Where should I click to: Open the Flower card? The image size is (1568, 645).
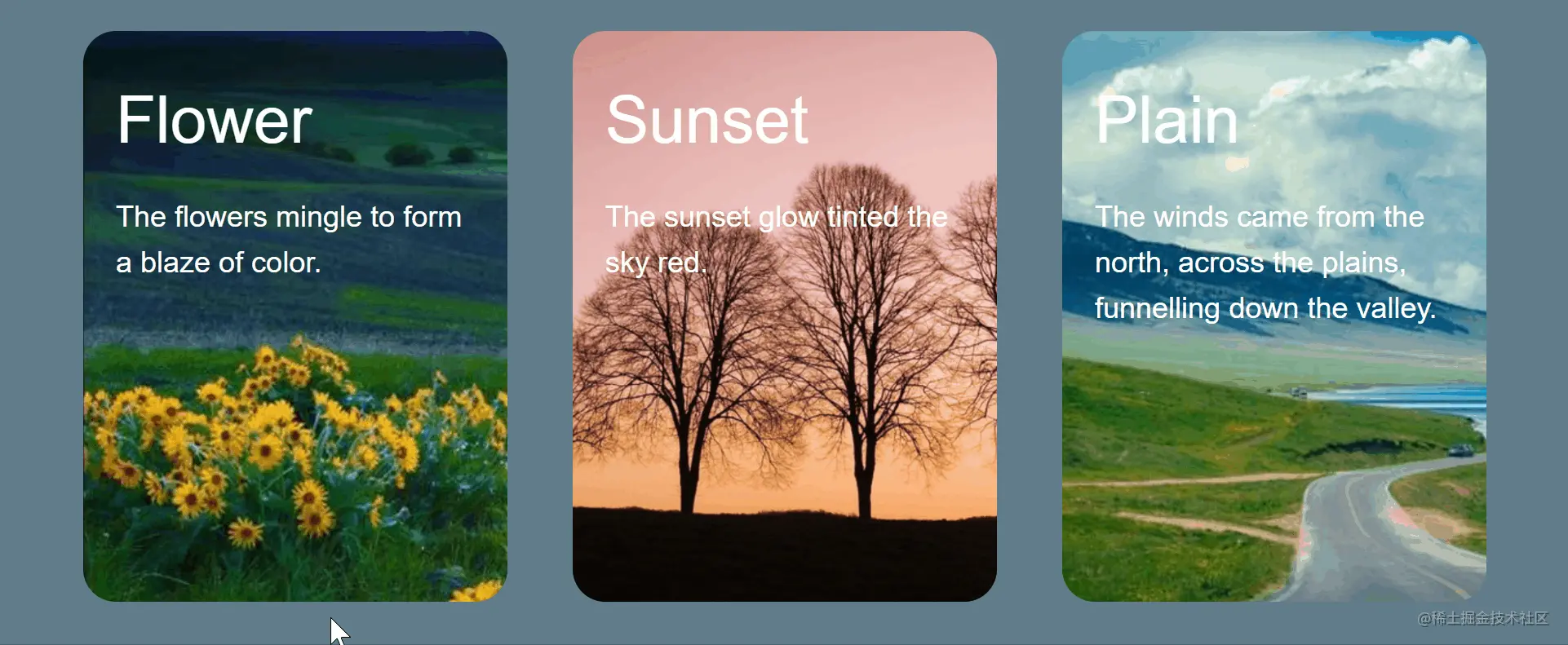[x=295, y=316]
